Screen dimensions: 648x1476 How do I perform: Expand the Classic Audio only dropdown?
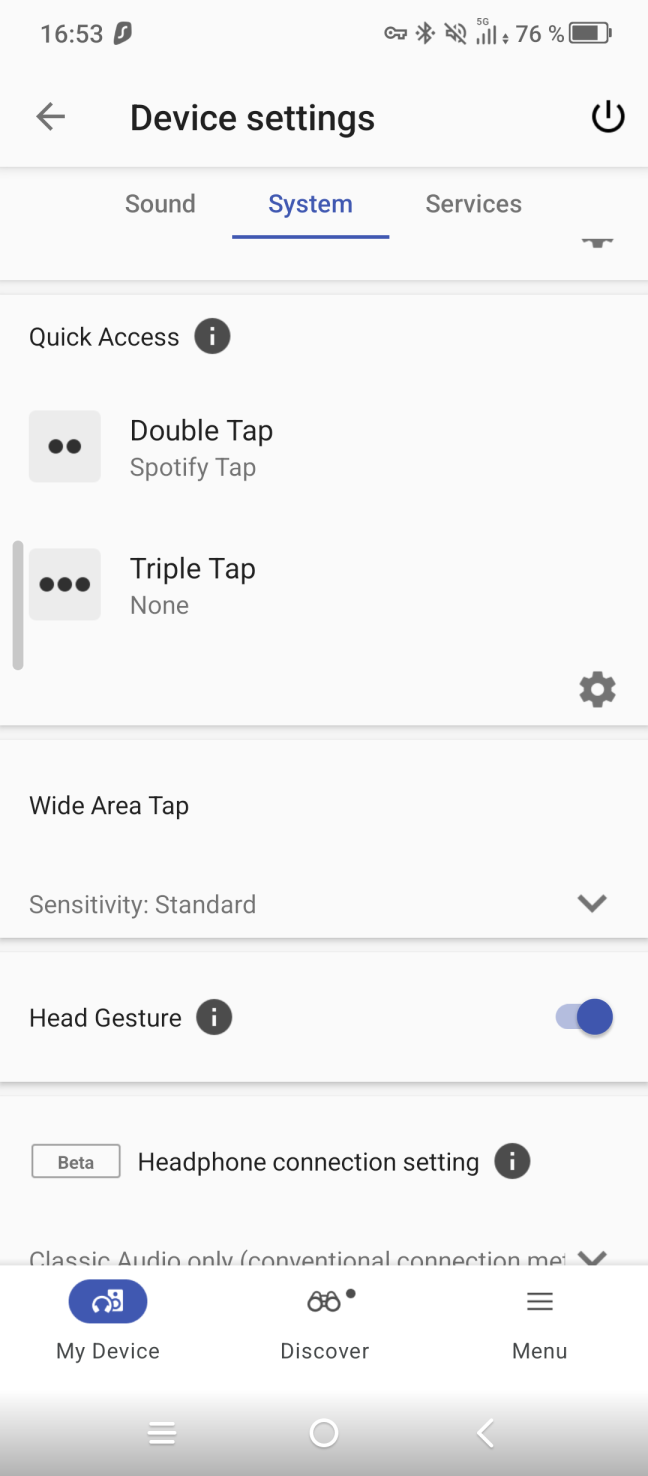(592, 1256)
